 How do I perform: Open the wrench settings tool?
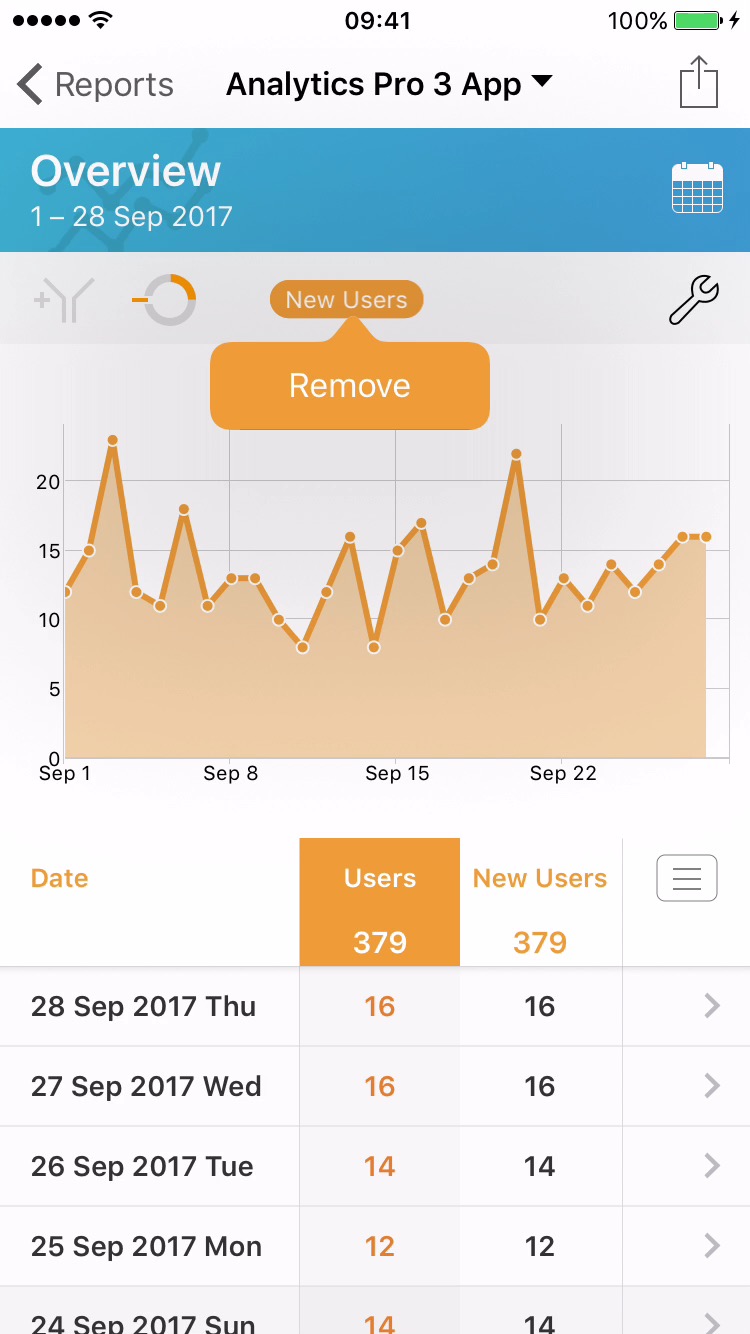693,300
